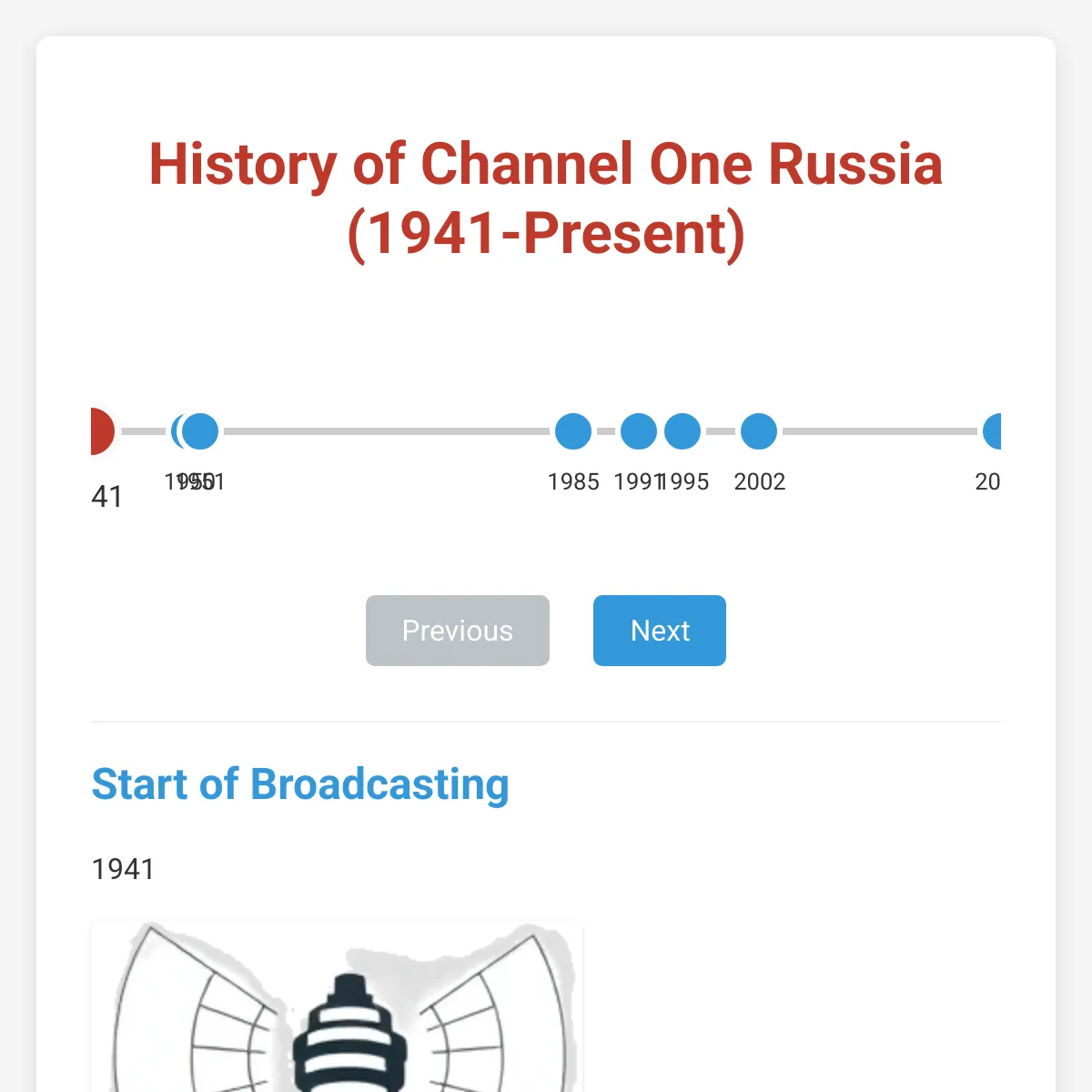
Task: Jump to the 1985 timeline dot
Action: click(x=573, y=431)
